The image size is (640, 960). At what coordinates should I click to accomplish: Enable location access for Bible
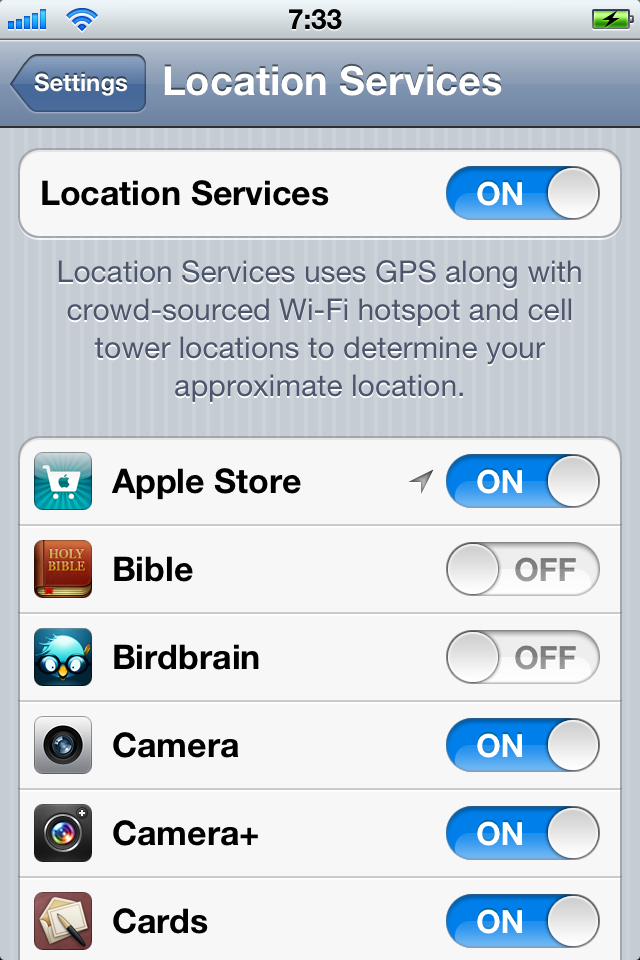pyautogui.click(x=522, y=569)
